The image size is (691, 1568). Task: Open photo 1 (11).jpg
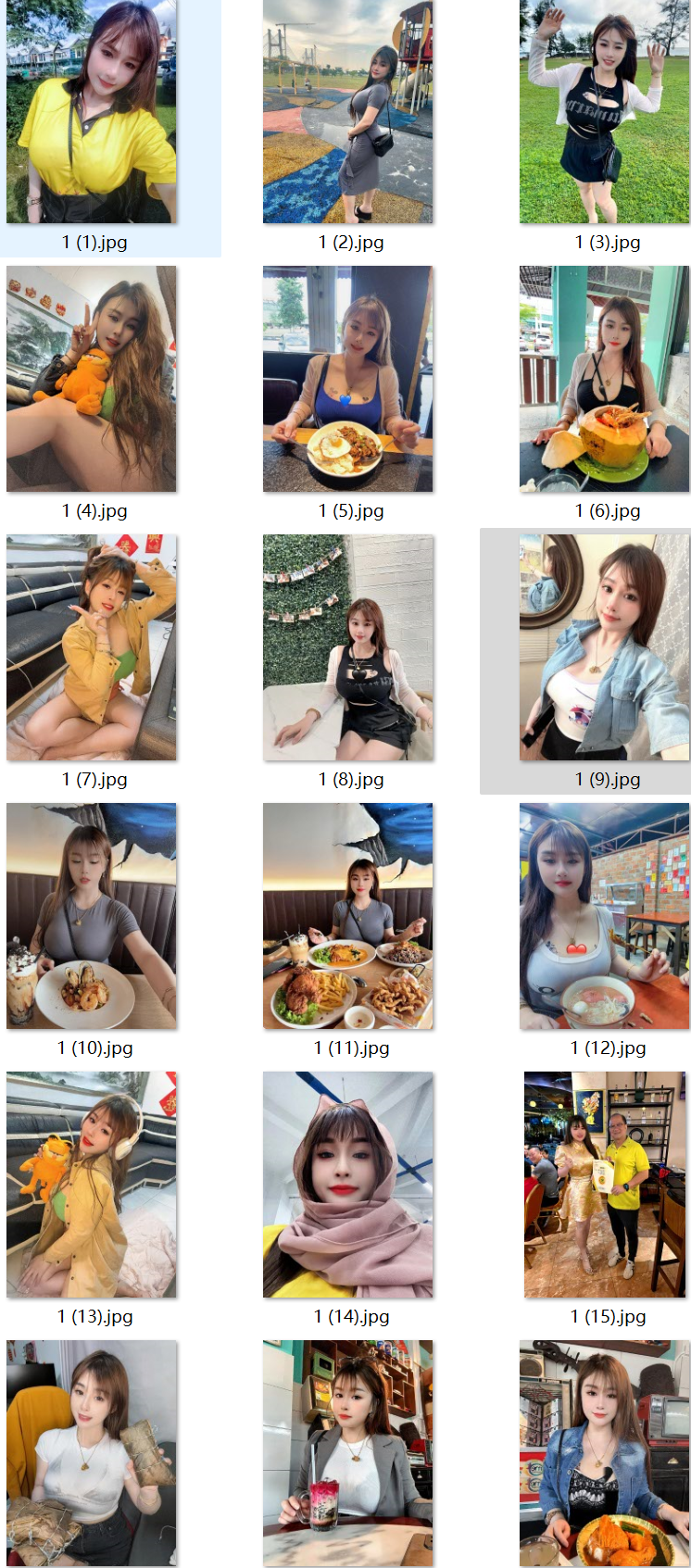click(x=347, y=916)
